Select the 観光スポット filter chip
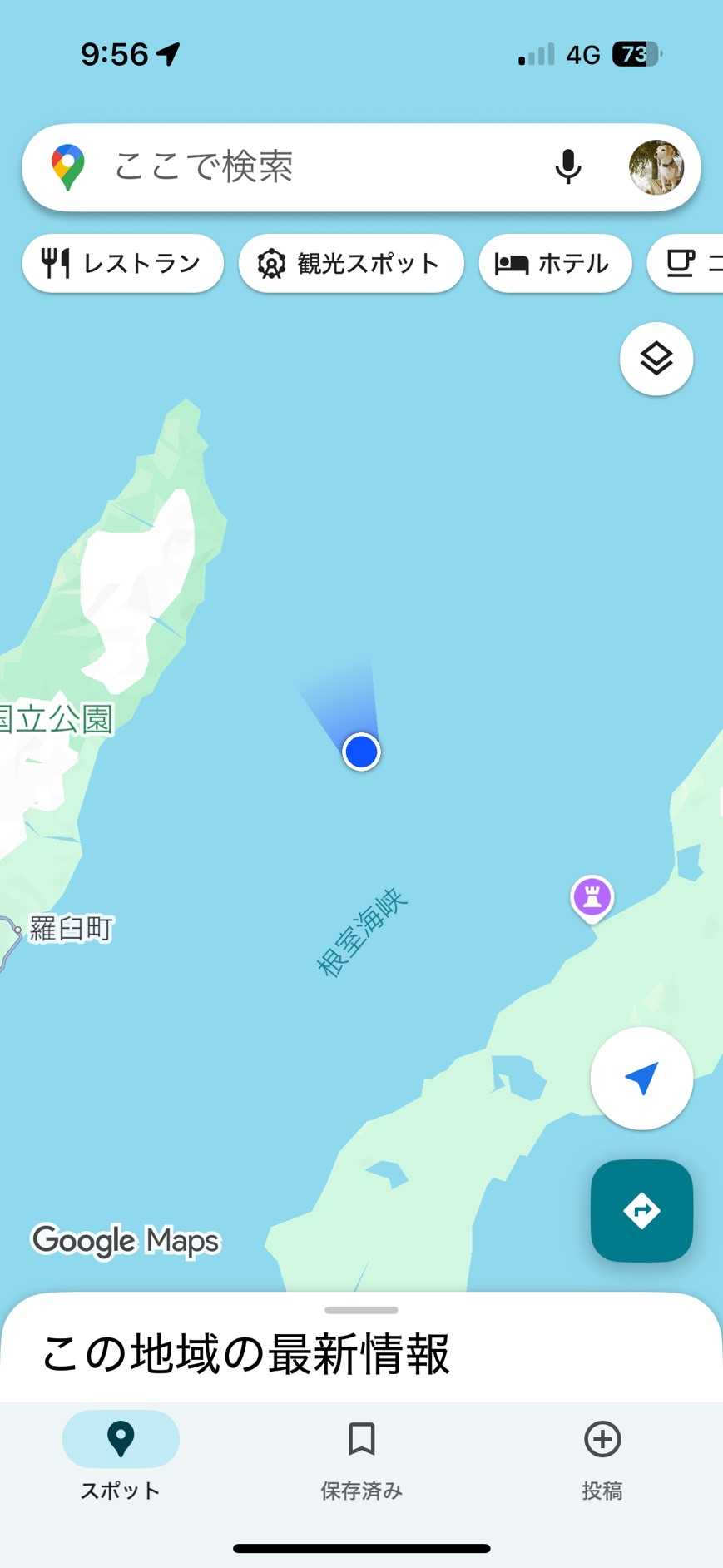The width and height of the screenshot is (723, 1568). coord(350,264)
